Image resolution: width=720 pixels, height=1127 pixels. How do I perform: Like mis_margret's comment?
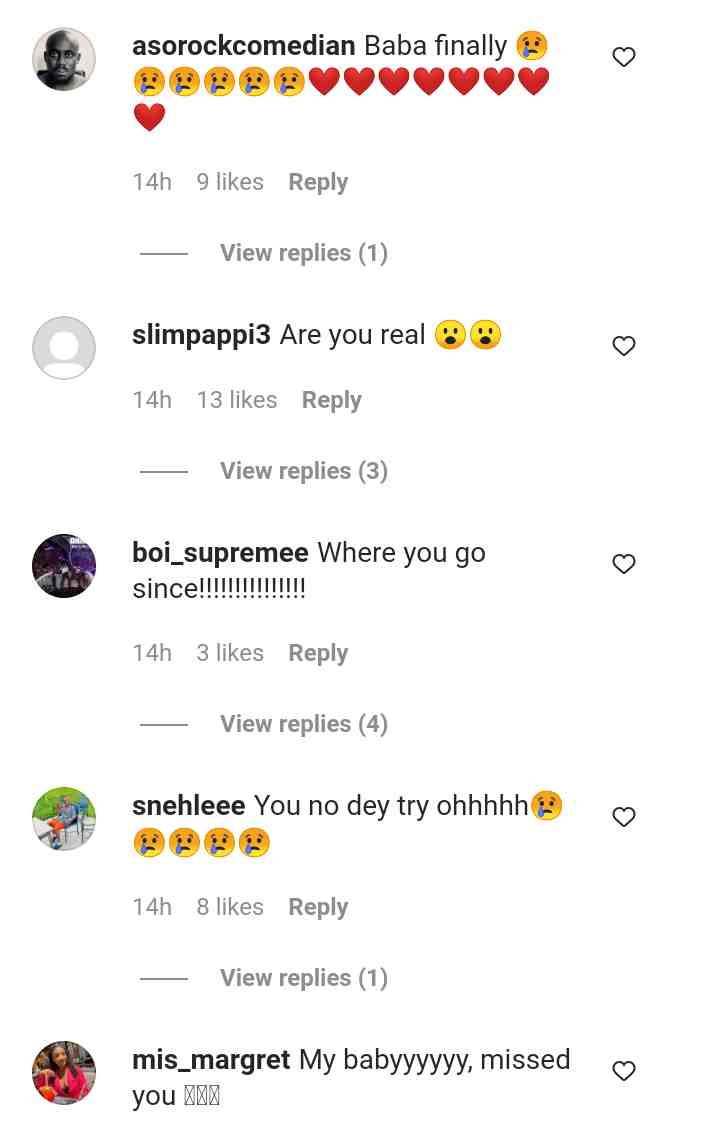[x=624, y=1072]
